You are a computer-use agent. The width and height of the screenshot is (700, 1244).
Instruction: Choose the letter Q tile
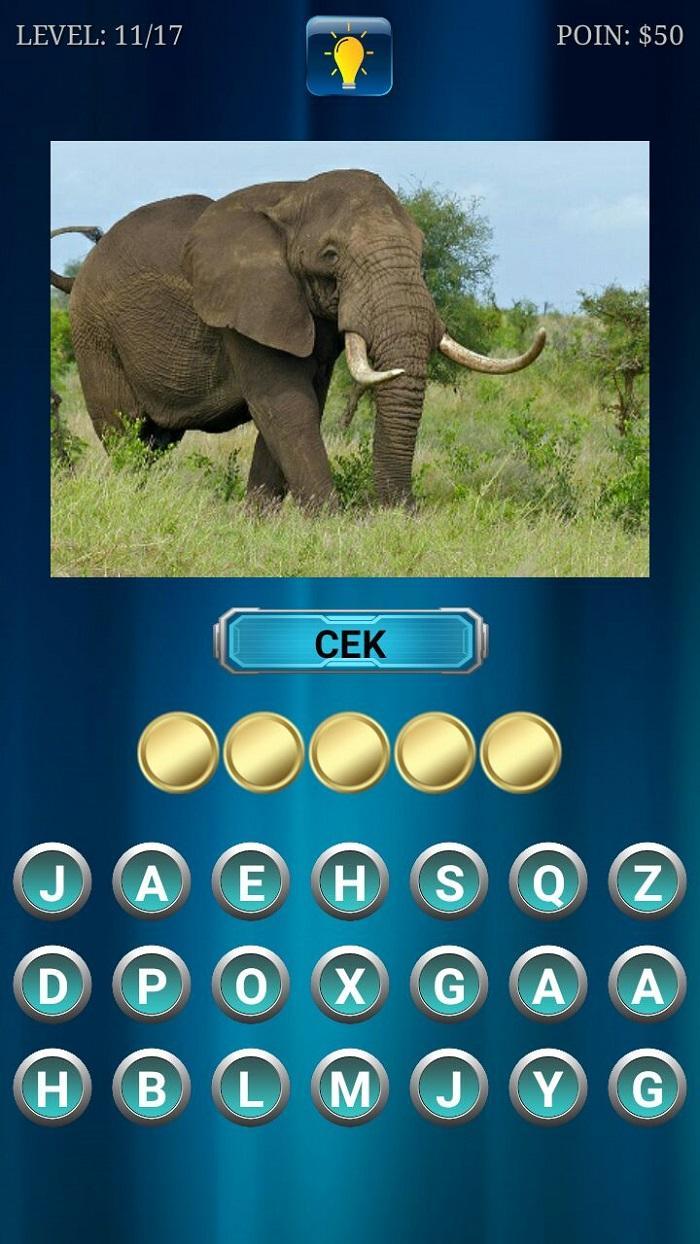coord(548,882)
